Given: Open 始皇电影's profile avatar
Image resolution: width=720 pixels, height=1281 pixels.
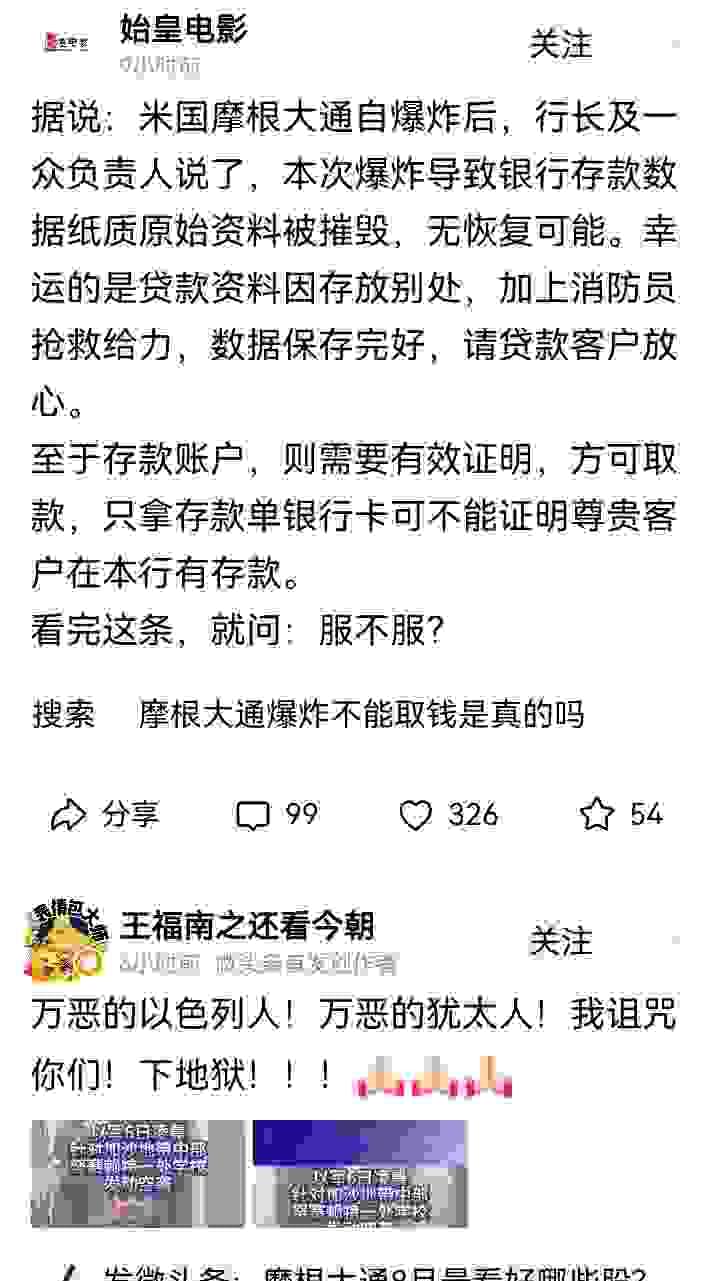Looking at the screenshot, I should click(x=67, y=42).
